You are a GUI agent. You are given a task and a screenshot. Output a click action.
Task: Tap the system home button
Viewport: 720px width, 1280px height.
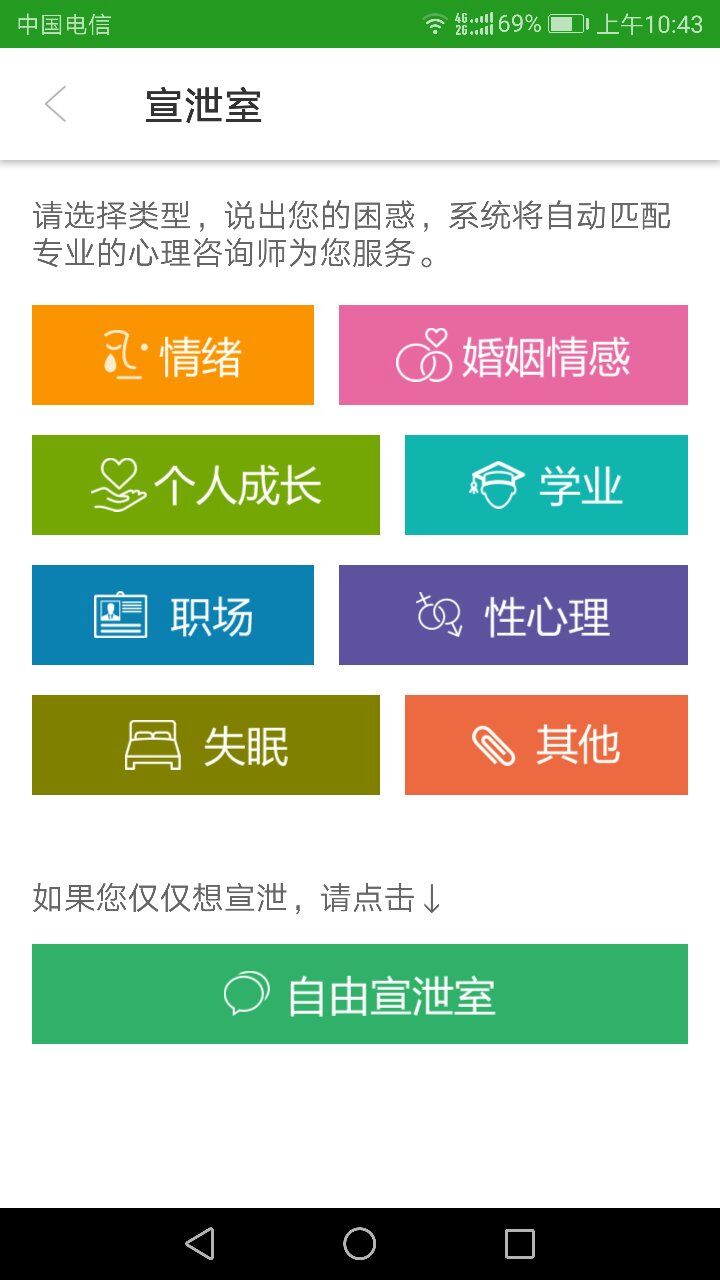[360, 1244]
